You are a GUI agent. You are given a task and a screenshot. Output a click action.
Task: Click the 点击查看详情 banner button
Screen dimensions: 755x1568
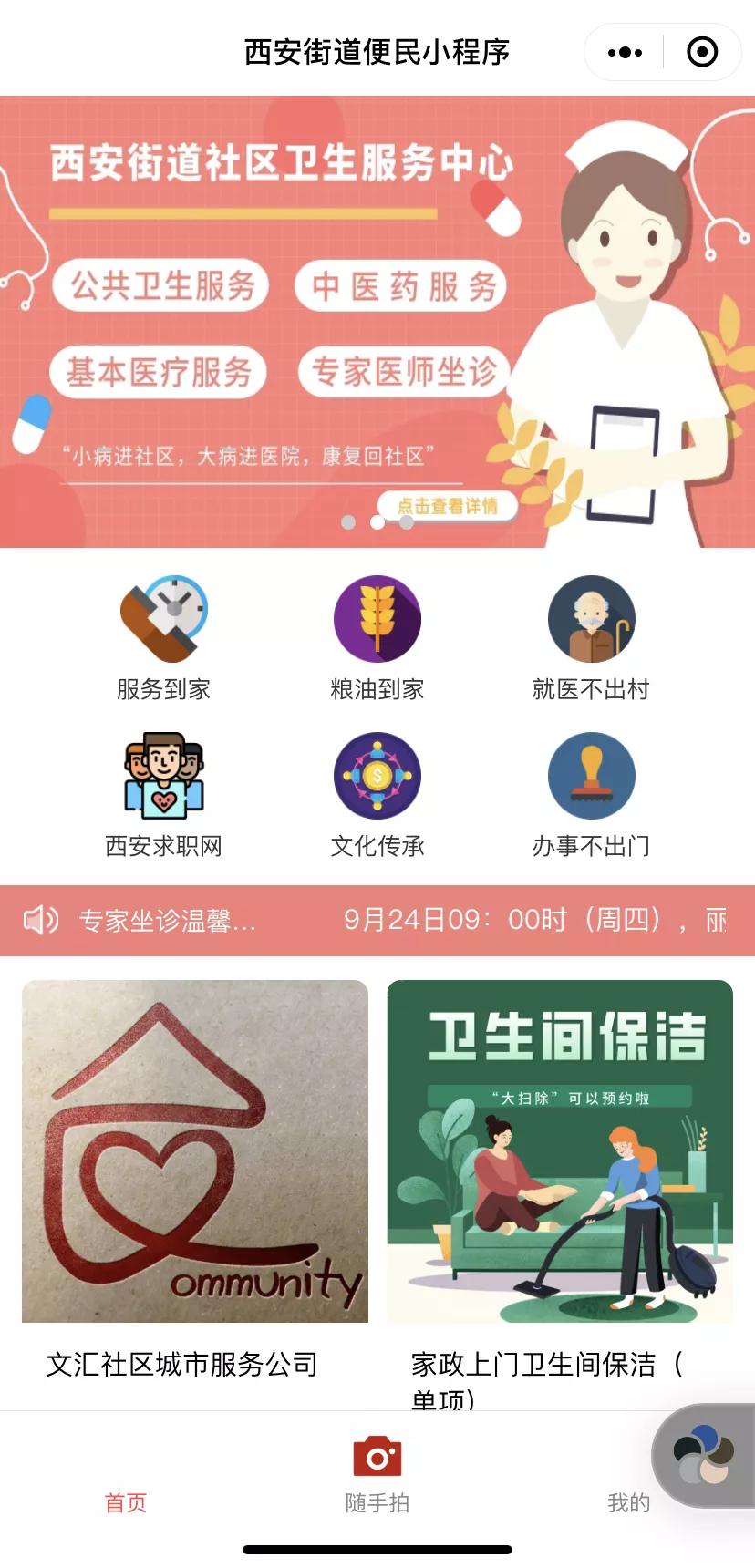[447, 507]
